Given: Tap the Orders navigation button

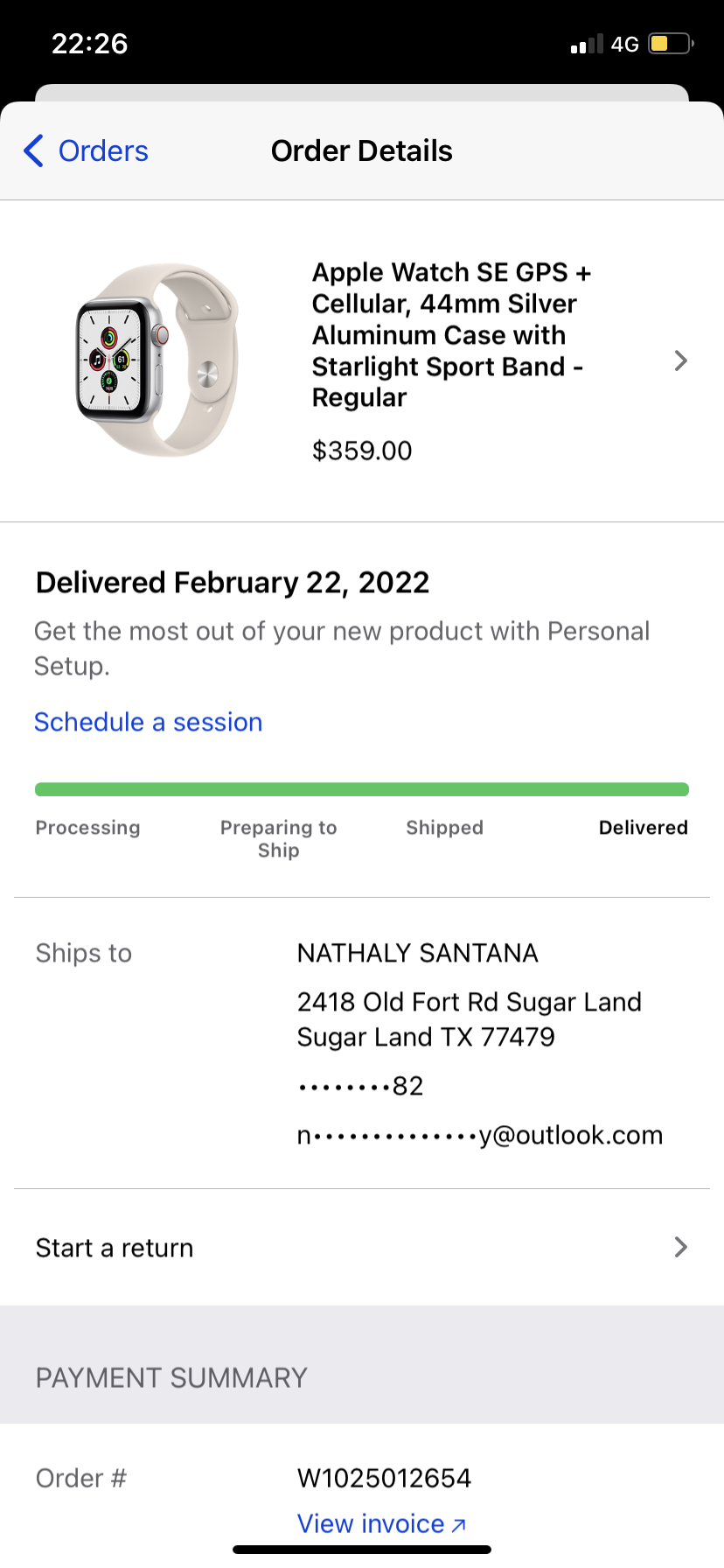Looking at the screenshot, I should 84,150.
